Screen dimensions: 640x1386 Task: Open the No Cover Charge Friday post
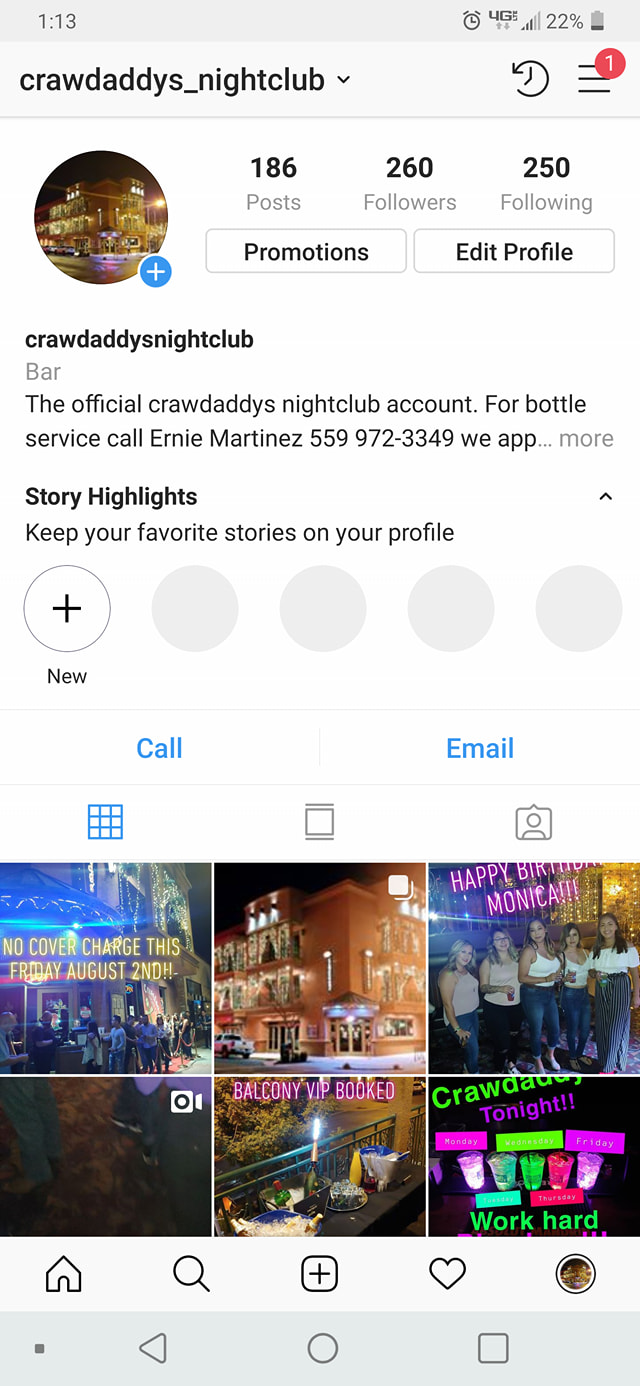pos(105,968)
